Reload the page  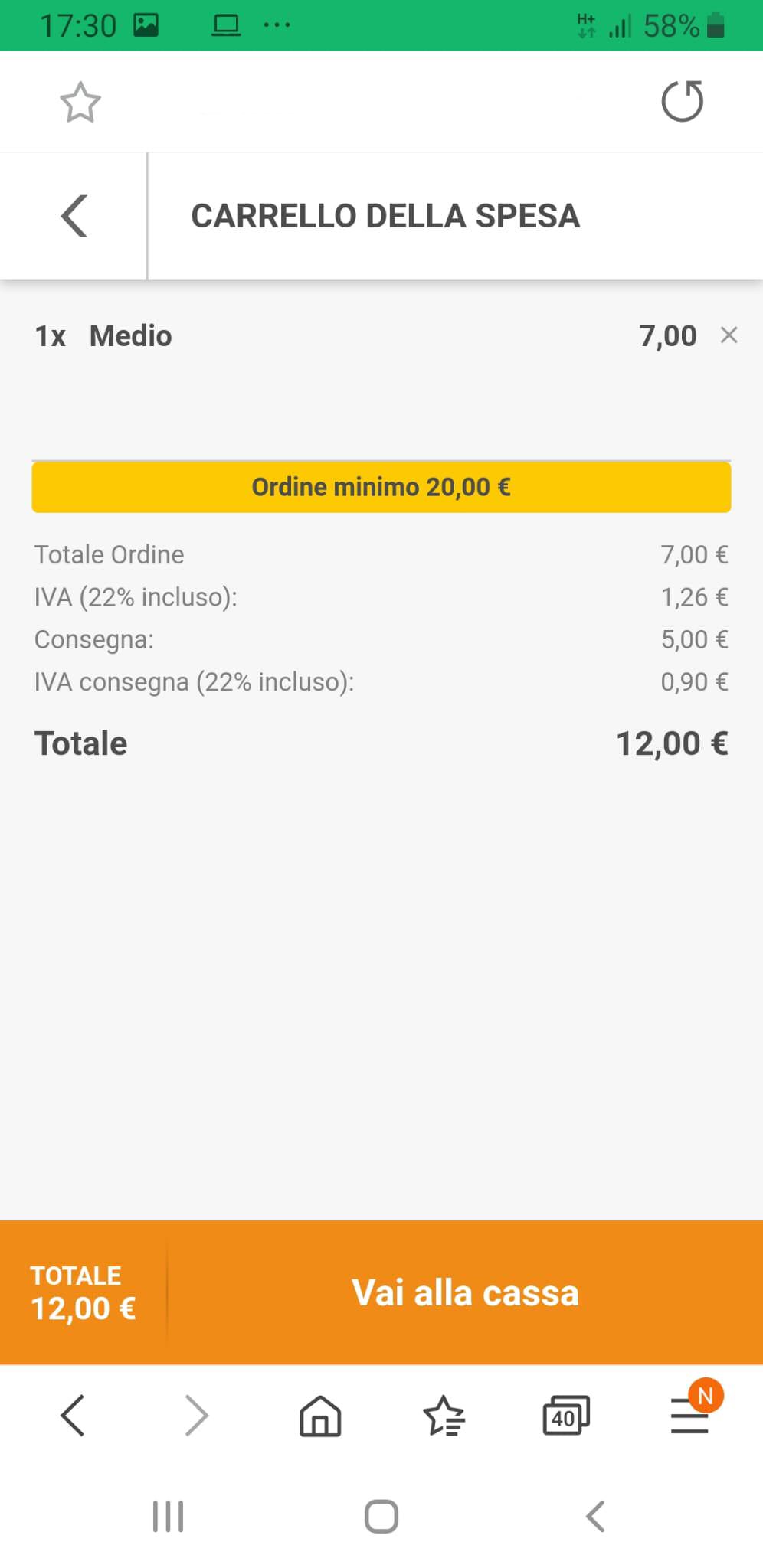click(x=682, y=101)
